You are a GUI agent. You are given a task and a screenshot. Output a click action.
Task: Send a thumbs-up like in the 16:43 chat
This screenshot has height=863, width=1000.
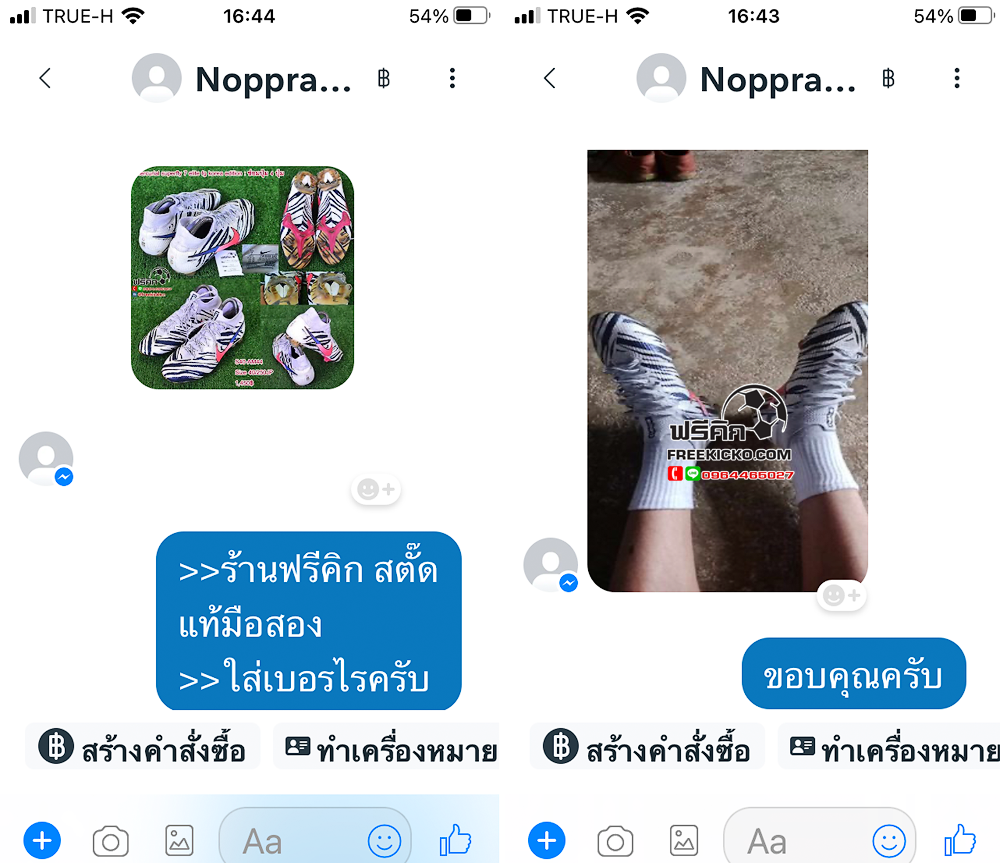point(960,840)
